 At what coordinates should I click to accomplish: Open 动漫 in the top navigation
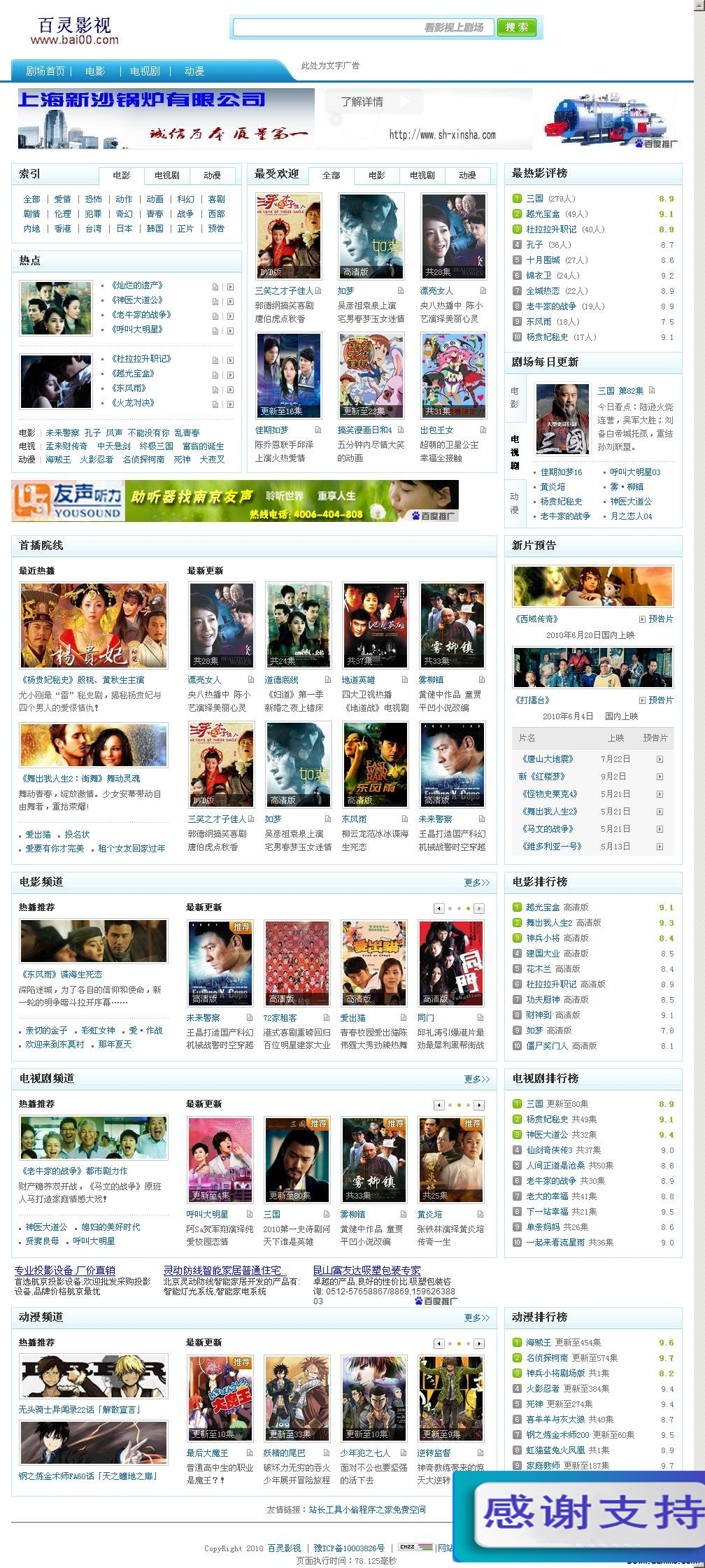(194, 71)
